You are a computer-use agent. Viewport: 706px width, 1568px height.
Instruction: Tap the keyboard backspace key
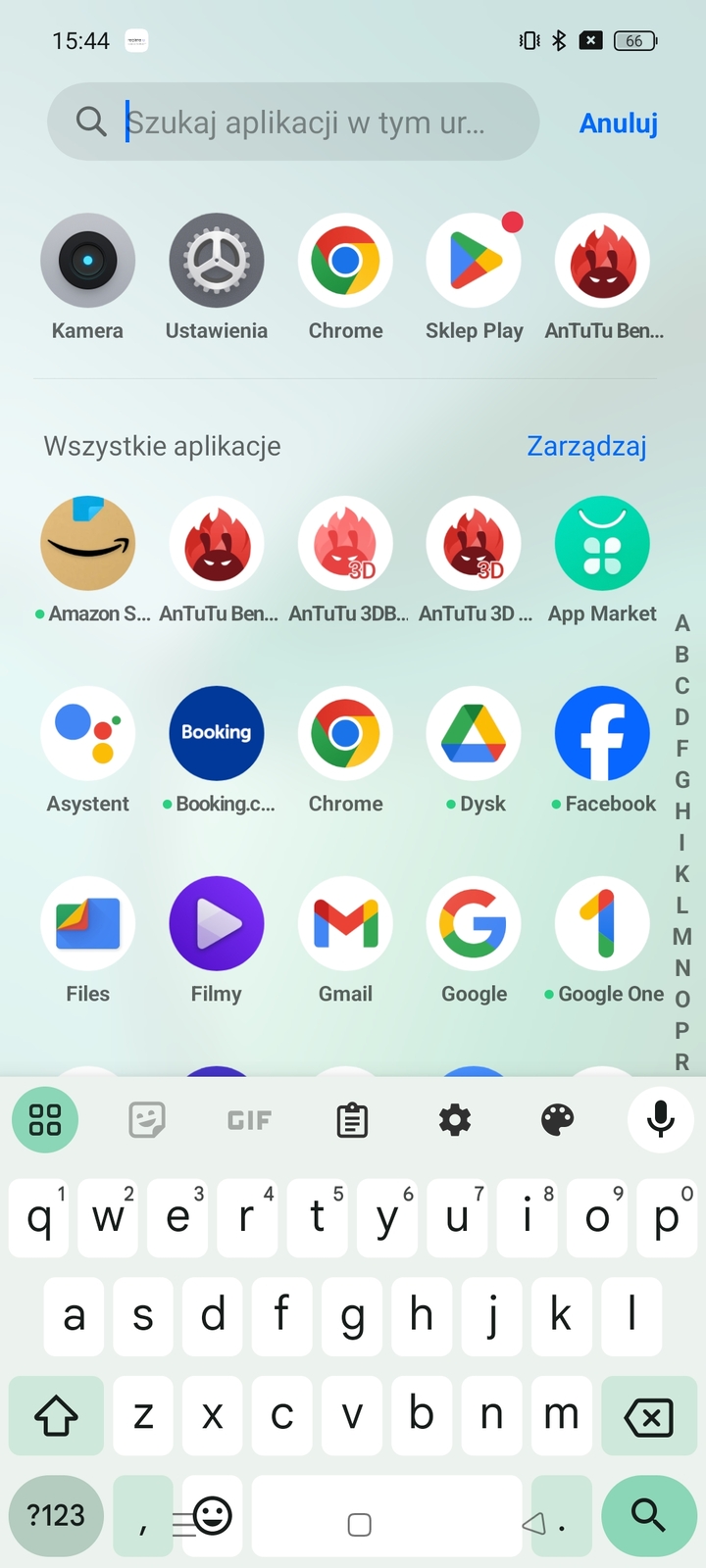point(648,1416)
